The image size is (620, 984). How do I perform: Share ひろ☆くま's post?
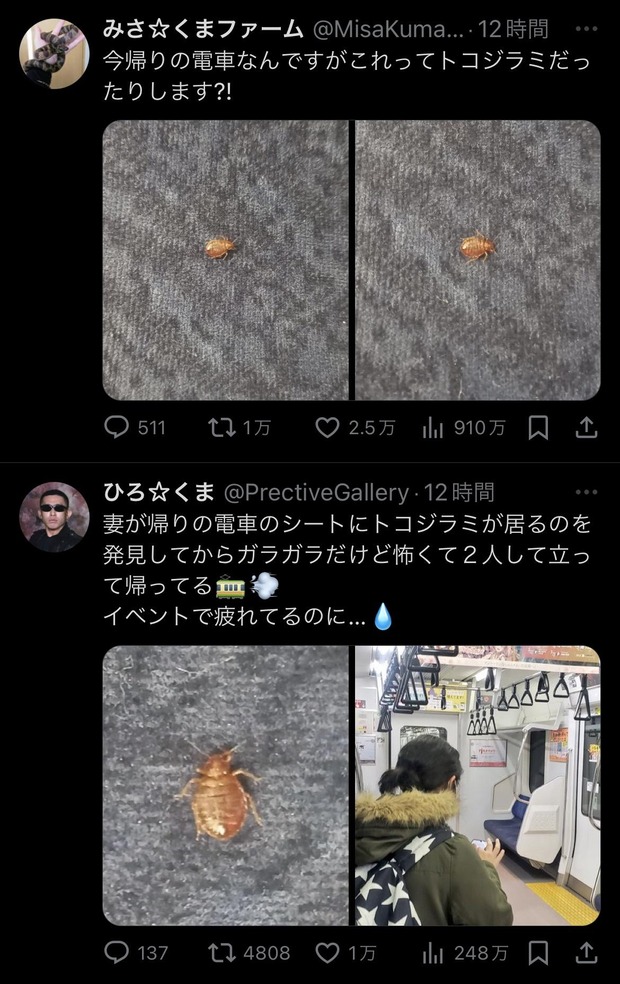point(587,953)
